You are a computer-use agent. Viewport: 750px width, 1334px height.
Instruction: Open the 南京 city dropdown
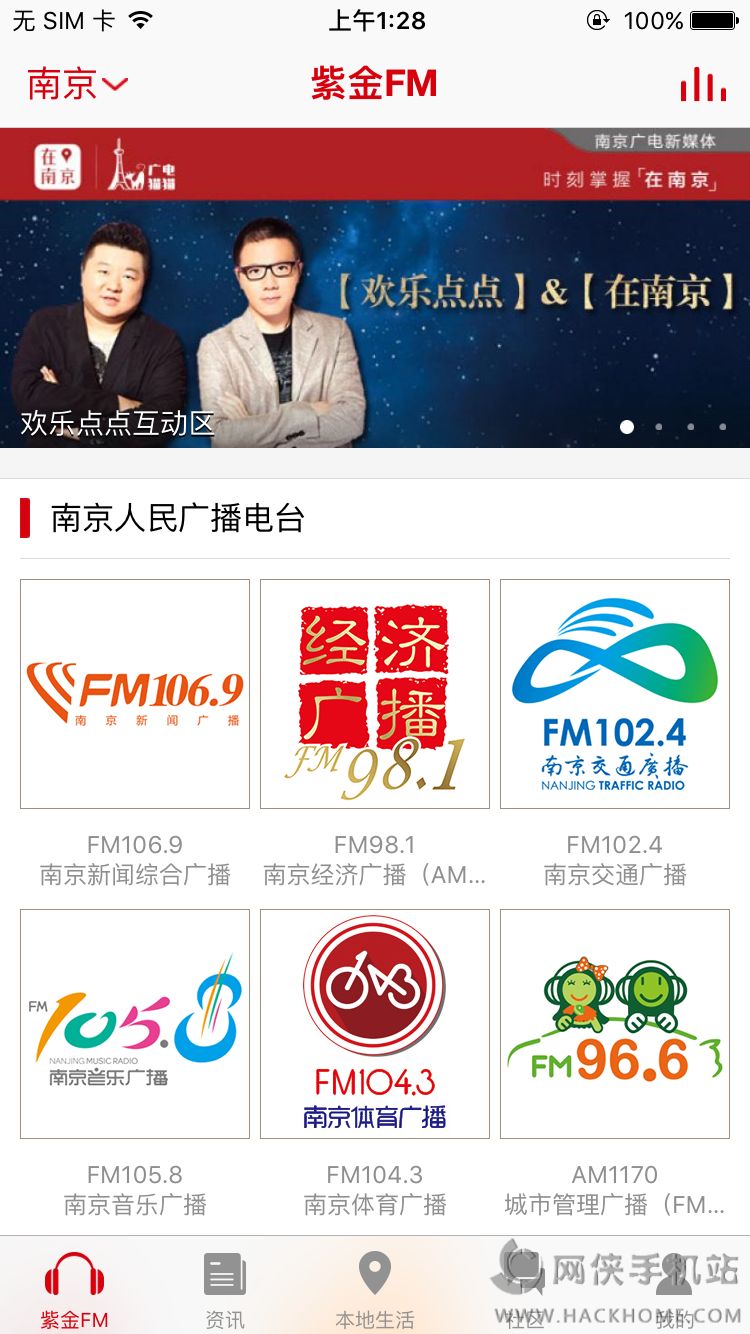pyautogui.click(x=78, y=84)
